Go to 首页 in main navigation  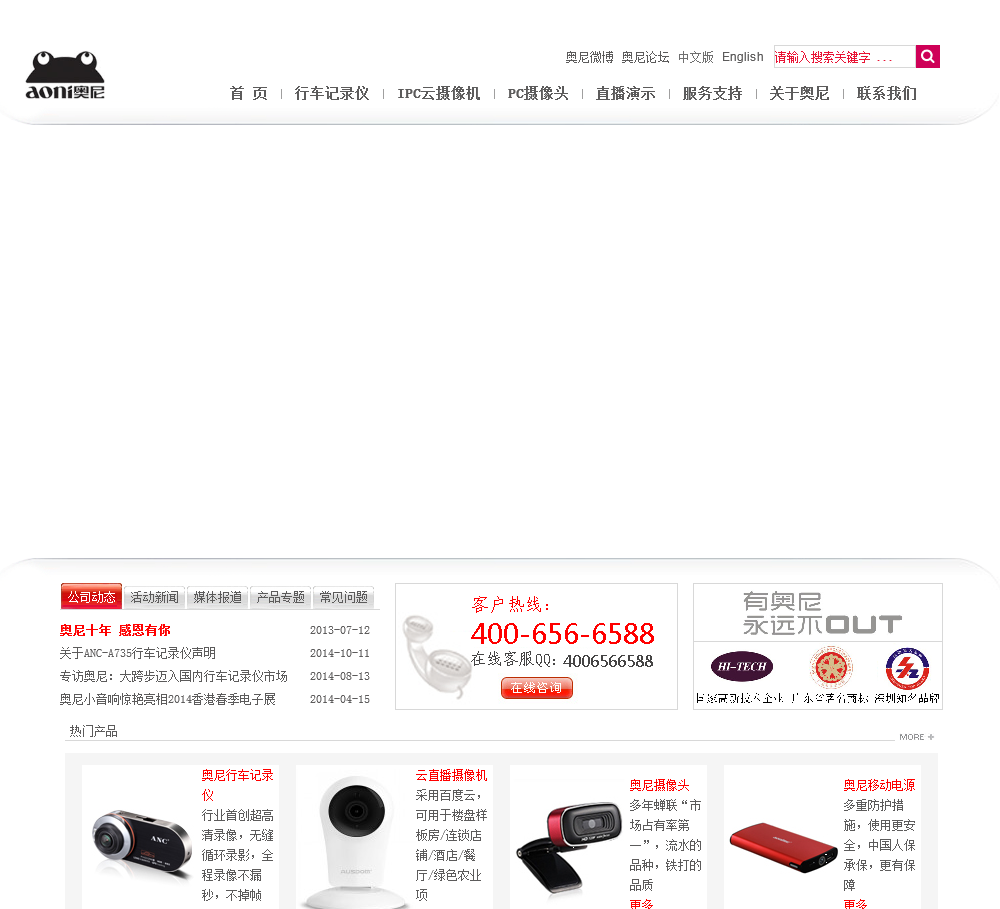pos(249,93)
